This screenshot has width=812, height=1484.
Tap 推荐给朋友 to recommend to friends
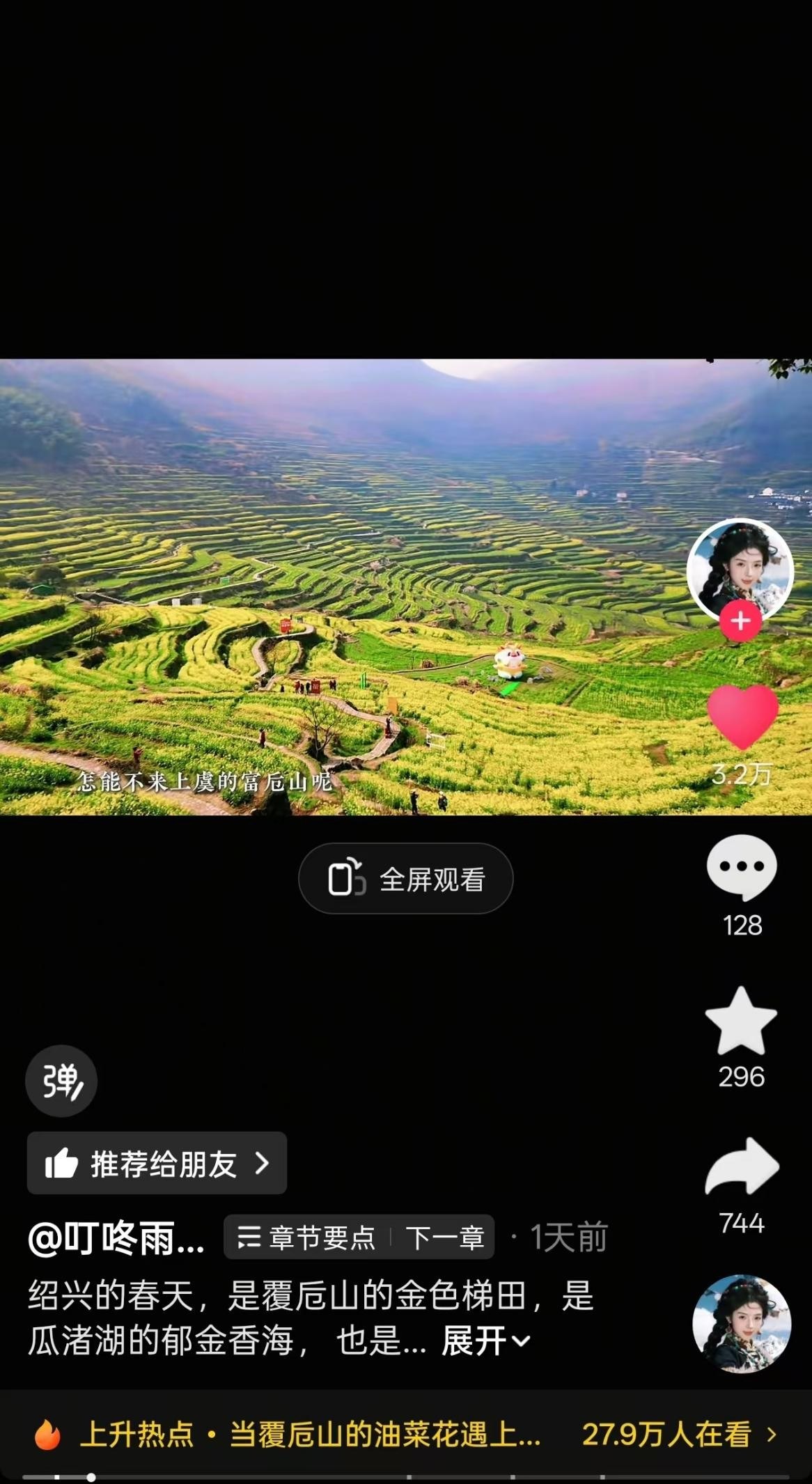coord(157,1163)
